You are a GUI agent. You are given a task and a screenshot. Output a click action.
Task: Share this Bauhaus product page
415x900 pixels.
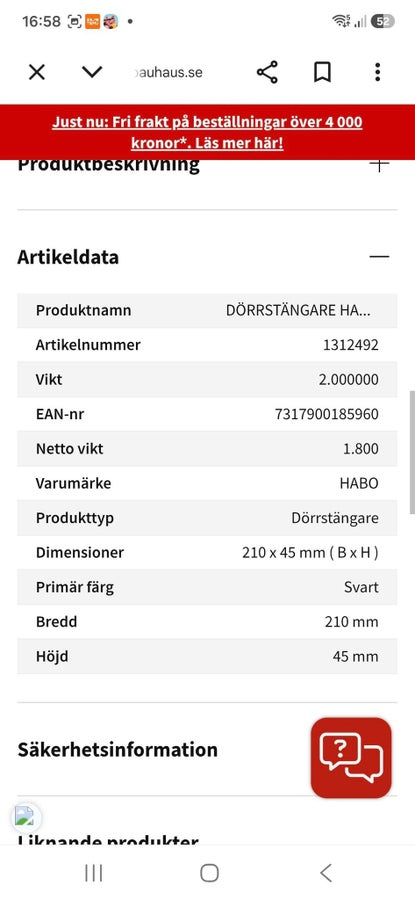(x=267, y=72)
